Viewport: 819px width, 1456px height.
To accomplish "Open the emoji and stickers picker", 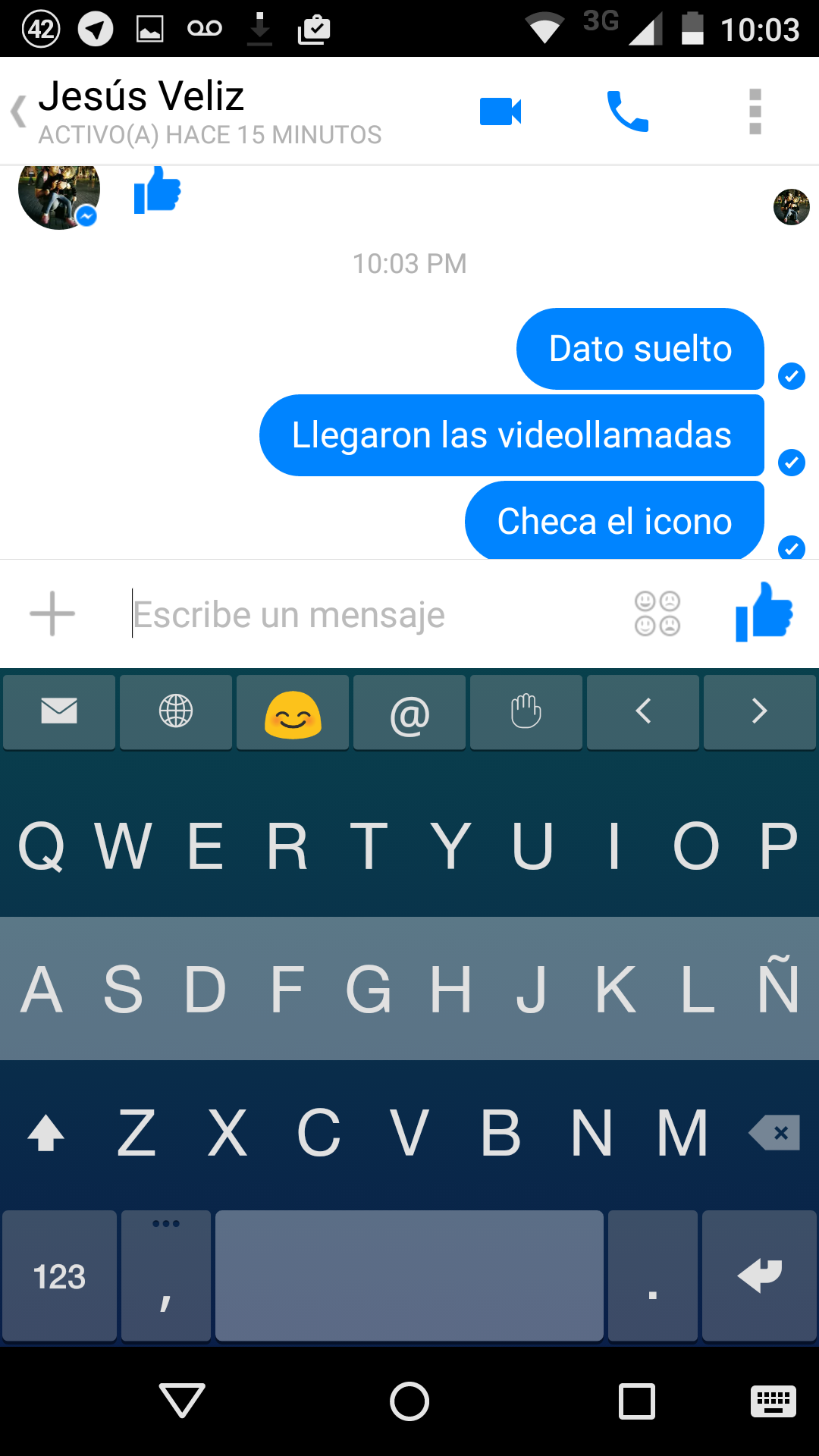I will [x=657, y=613].
